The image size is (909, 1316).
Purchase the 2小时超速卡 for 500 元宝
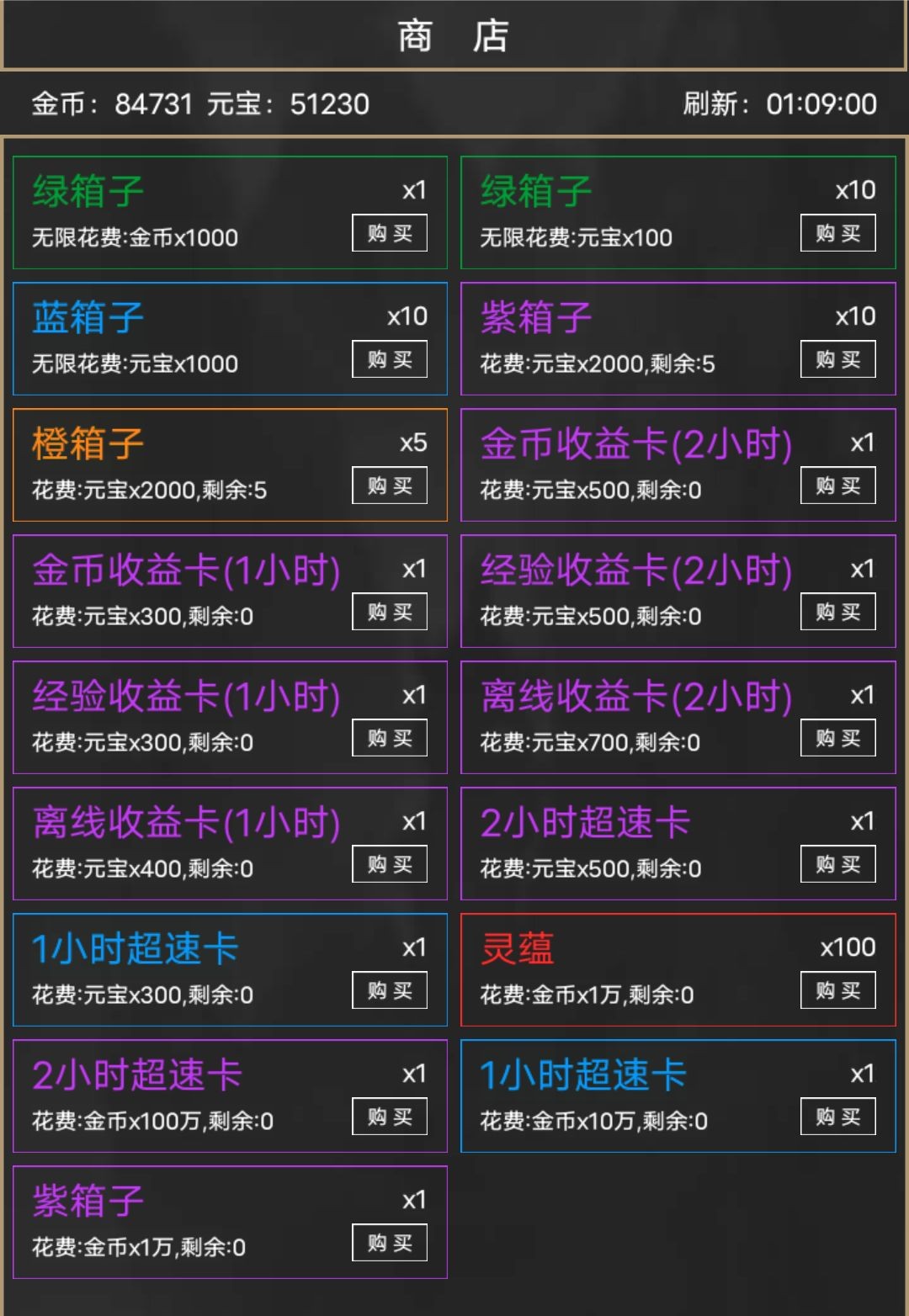(x=838, y=864)
